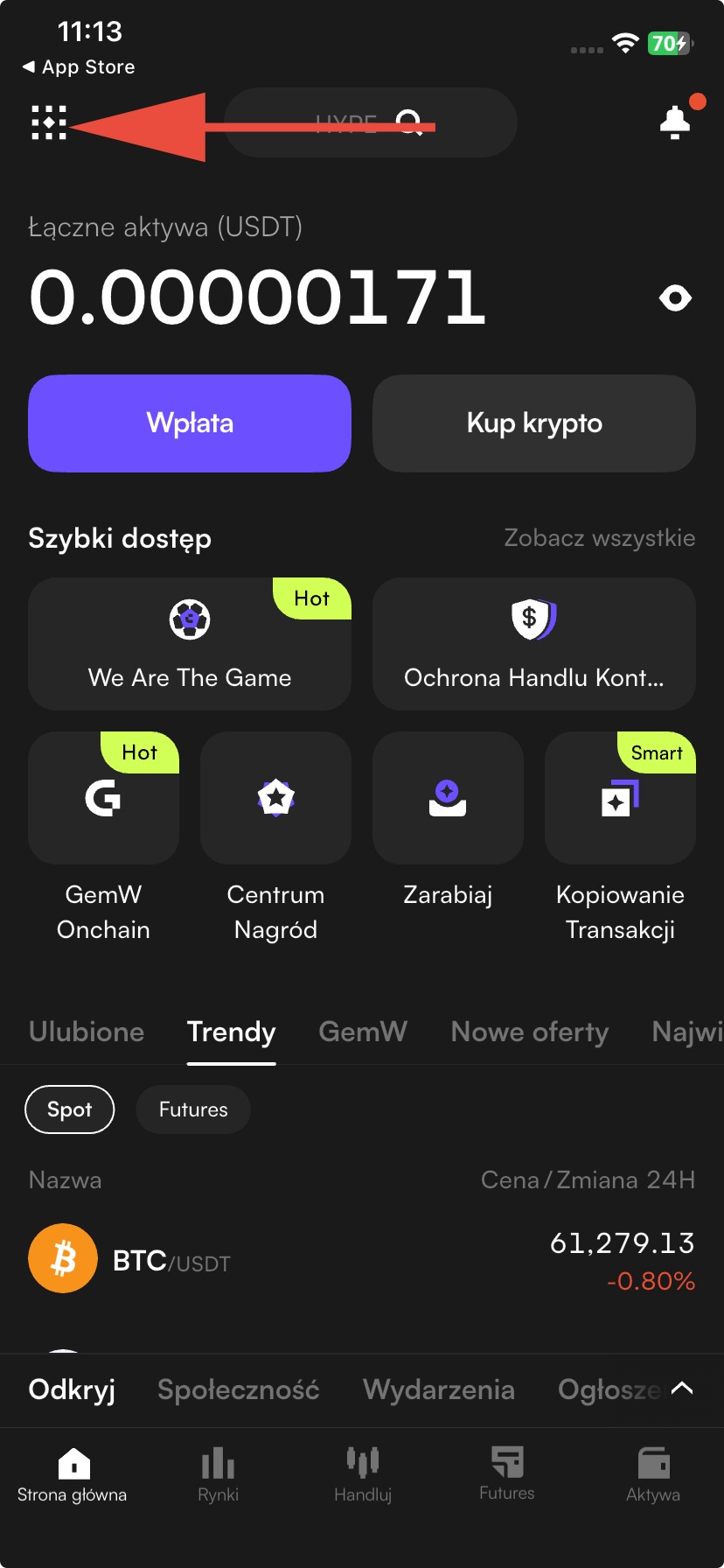Tap the Wpłata deposit button

pos(190,423)
